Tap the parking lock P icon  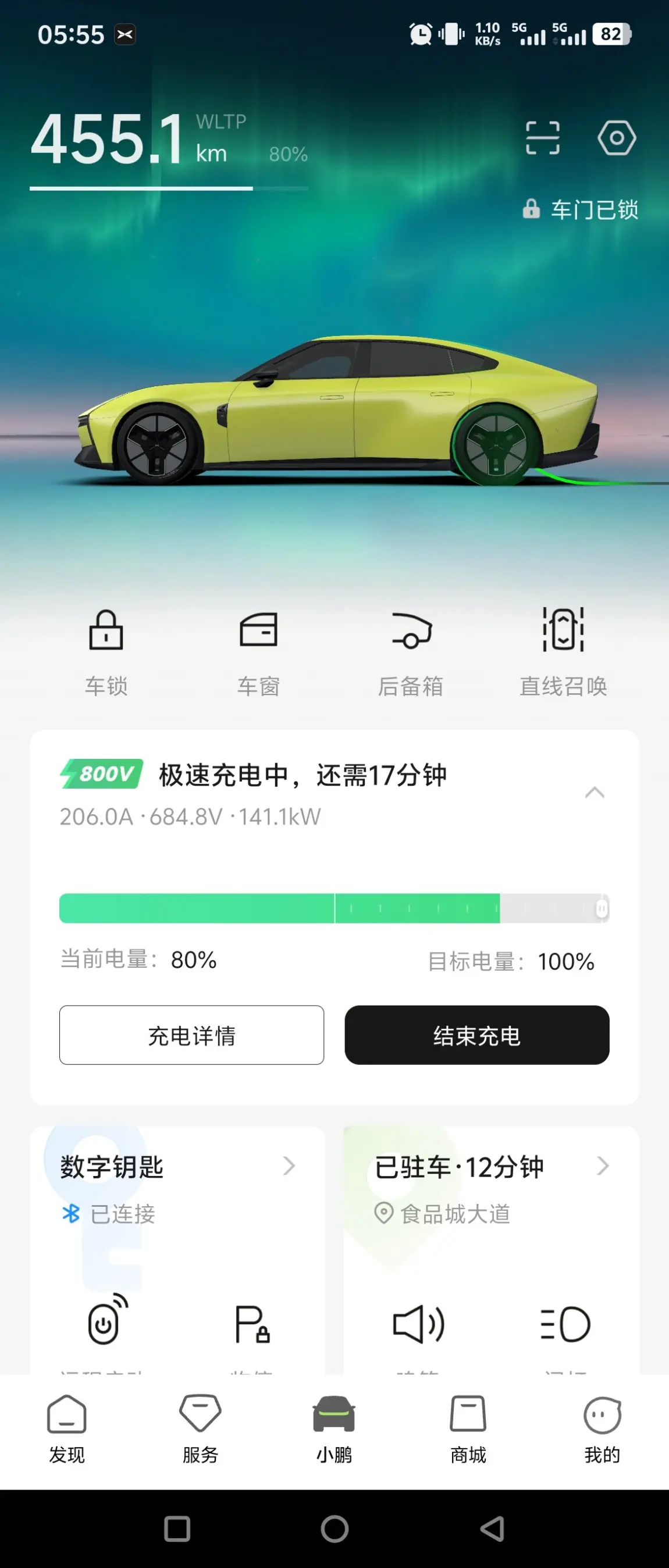tap(252, 1324)
